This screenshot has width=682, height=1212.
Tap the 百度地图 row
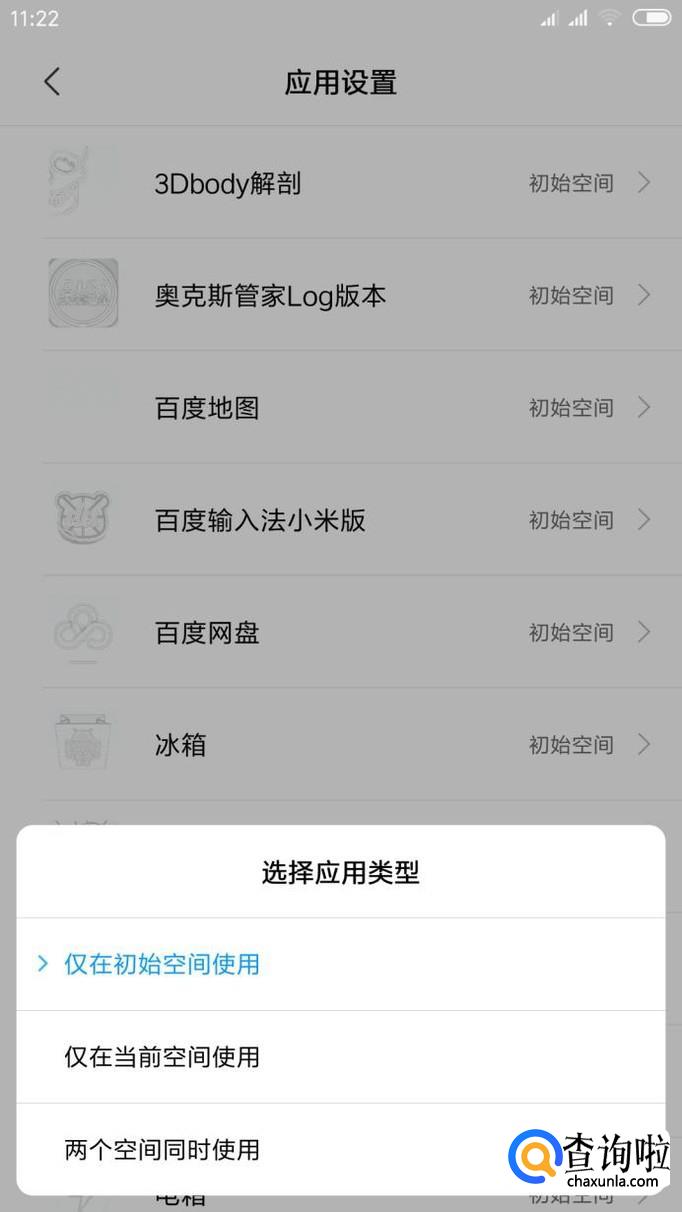pyautogui.click(x=340, y=407)
